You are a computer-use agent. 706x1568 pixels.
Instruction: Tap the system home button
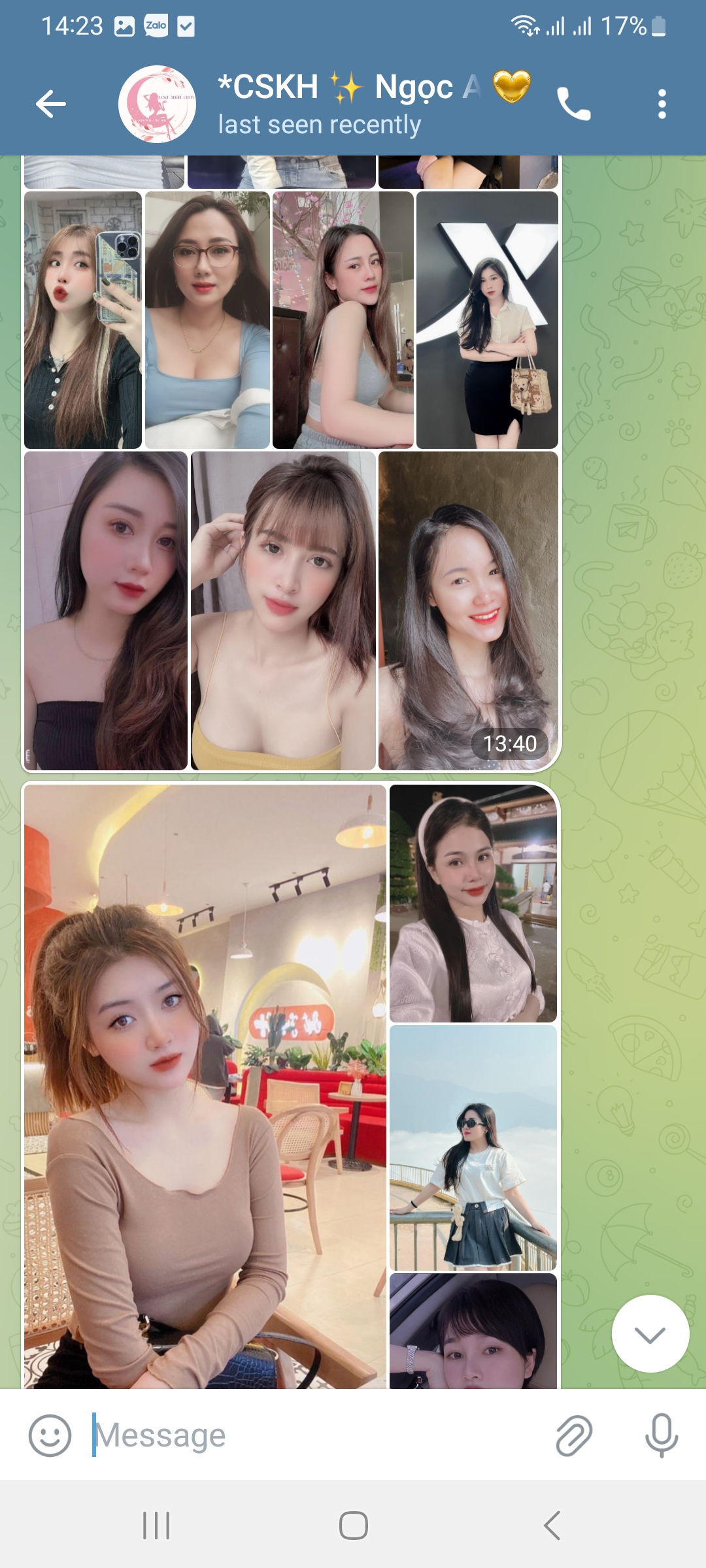pyautogui.click(x=353, y=1526)
